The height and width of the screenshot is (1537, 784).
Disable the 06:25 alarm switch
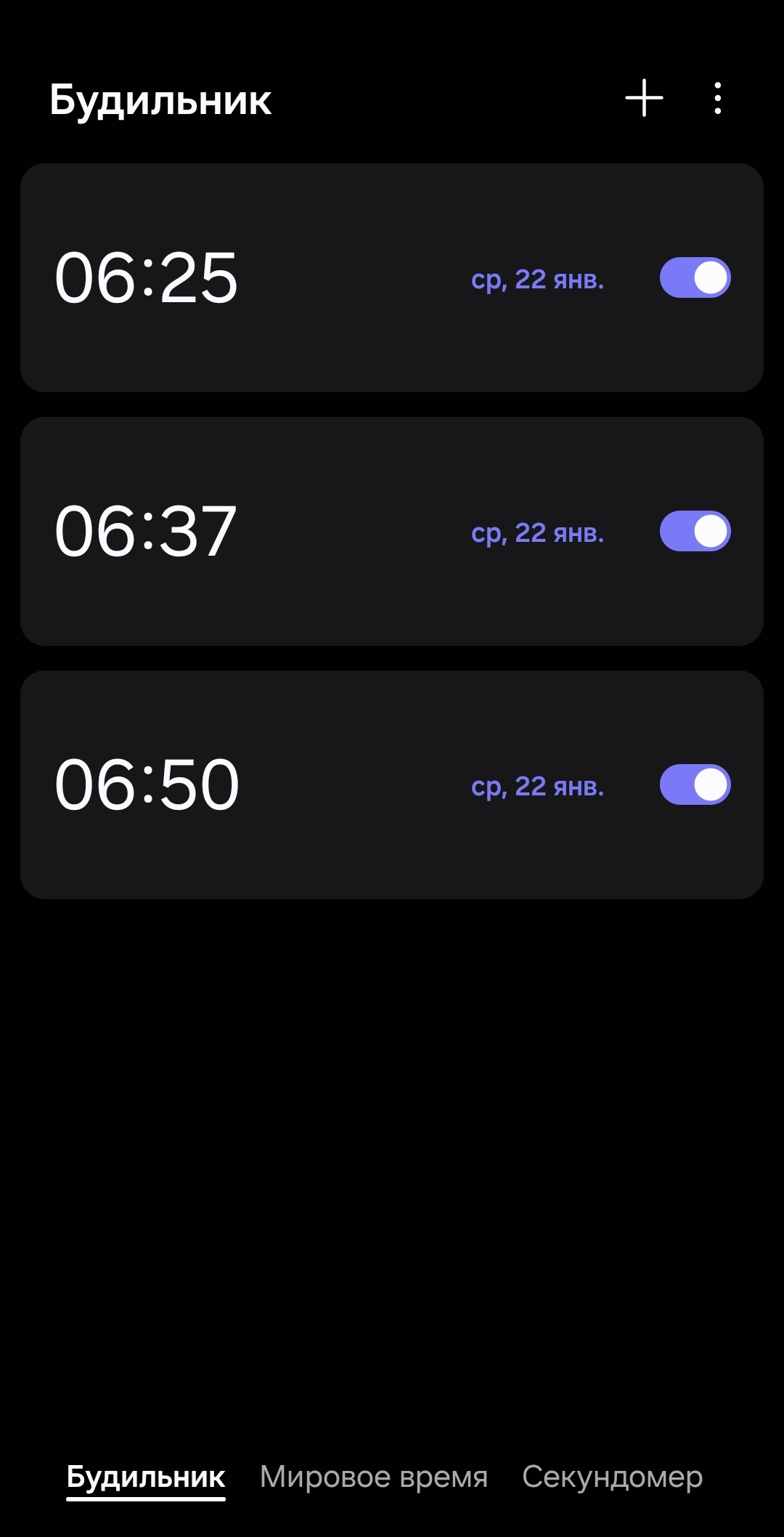[695, 278]
